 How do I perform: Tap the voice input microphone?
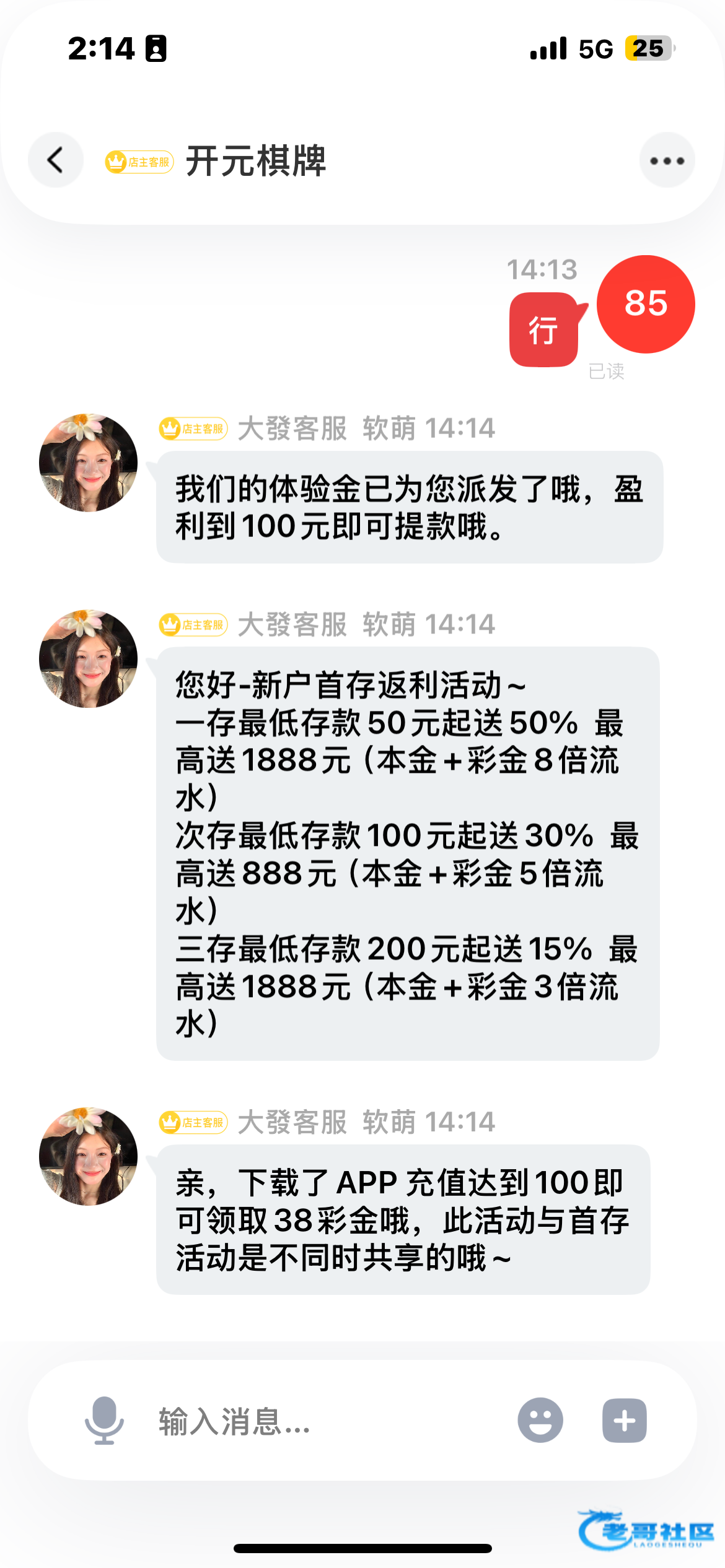click(x=104, y=1420)
